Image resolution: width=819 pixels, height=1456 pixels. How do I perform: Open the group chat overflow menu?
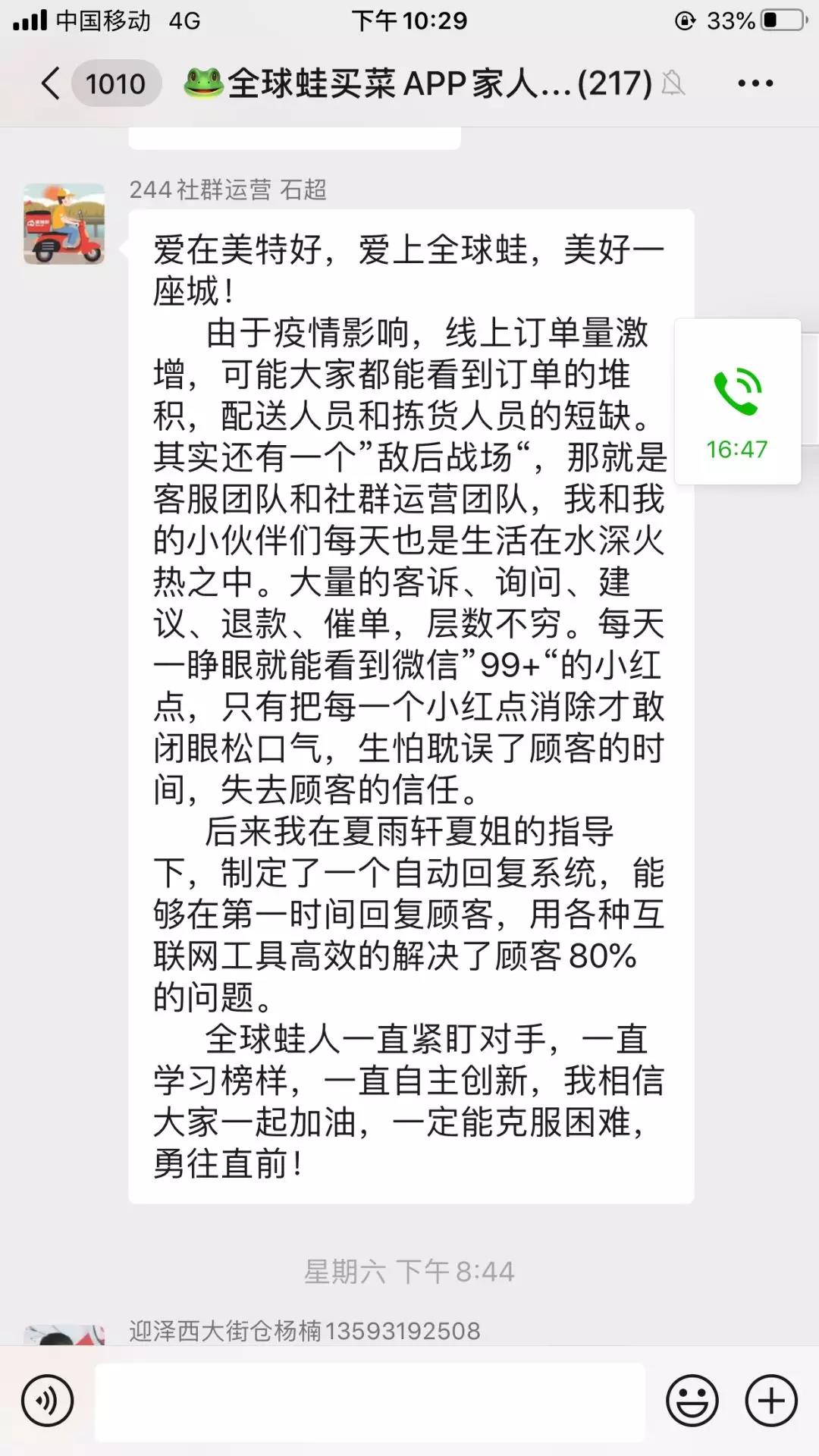click(755, 83)
